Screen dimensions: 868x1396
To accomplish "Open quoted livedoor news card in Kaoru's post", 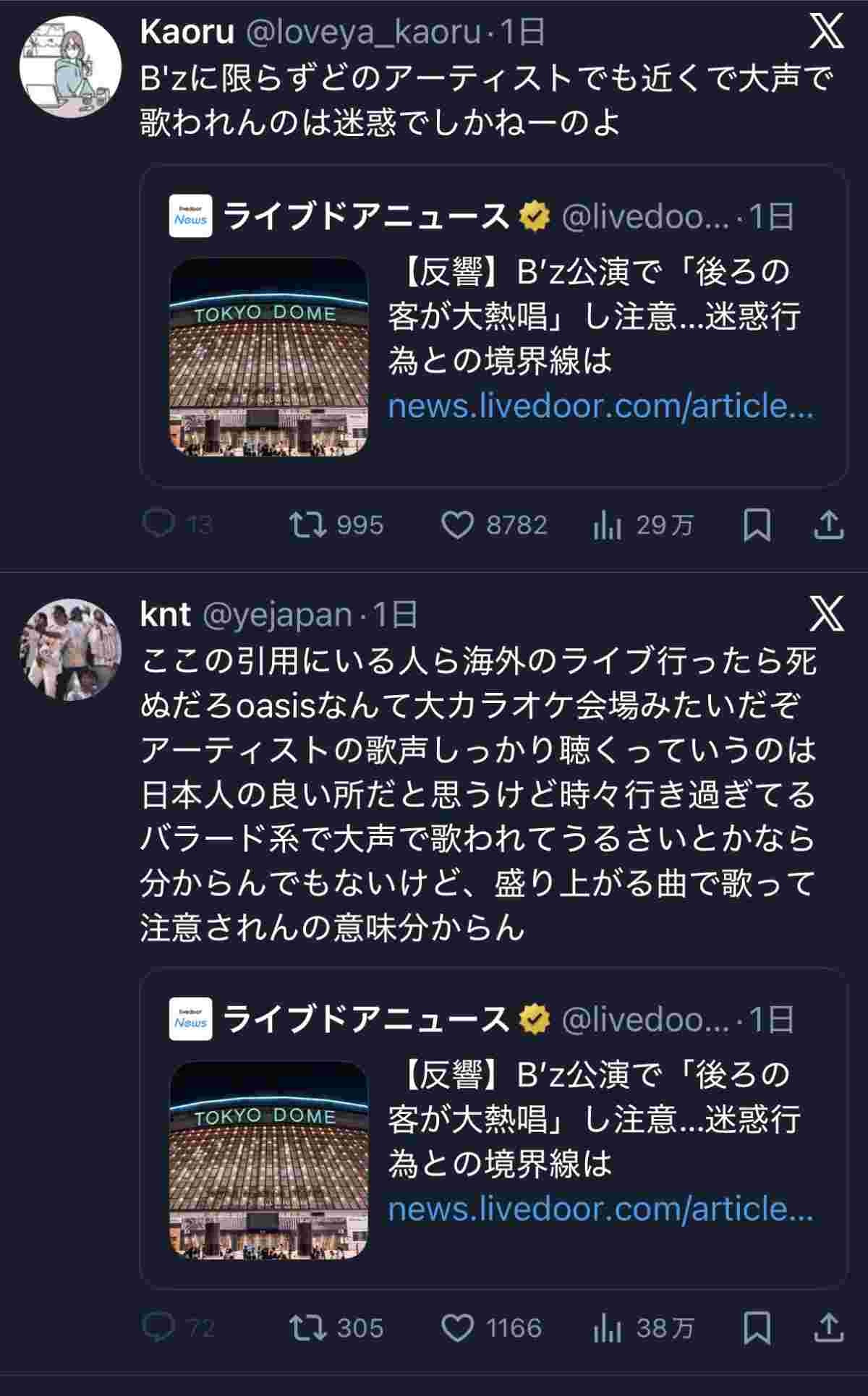I will click(492, 325).
